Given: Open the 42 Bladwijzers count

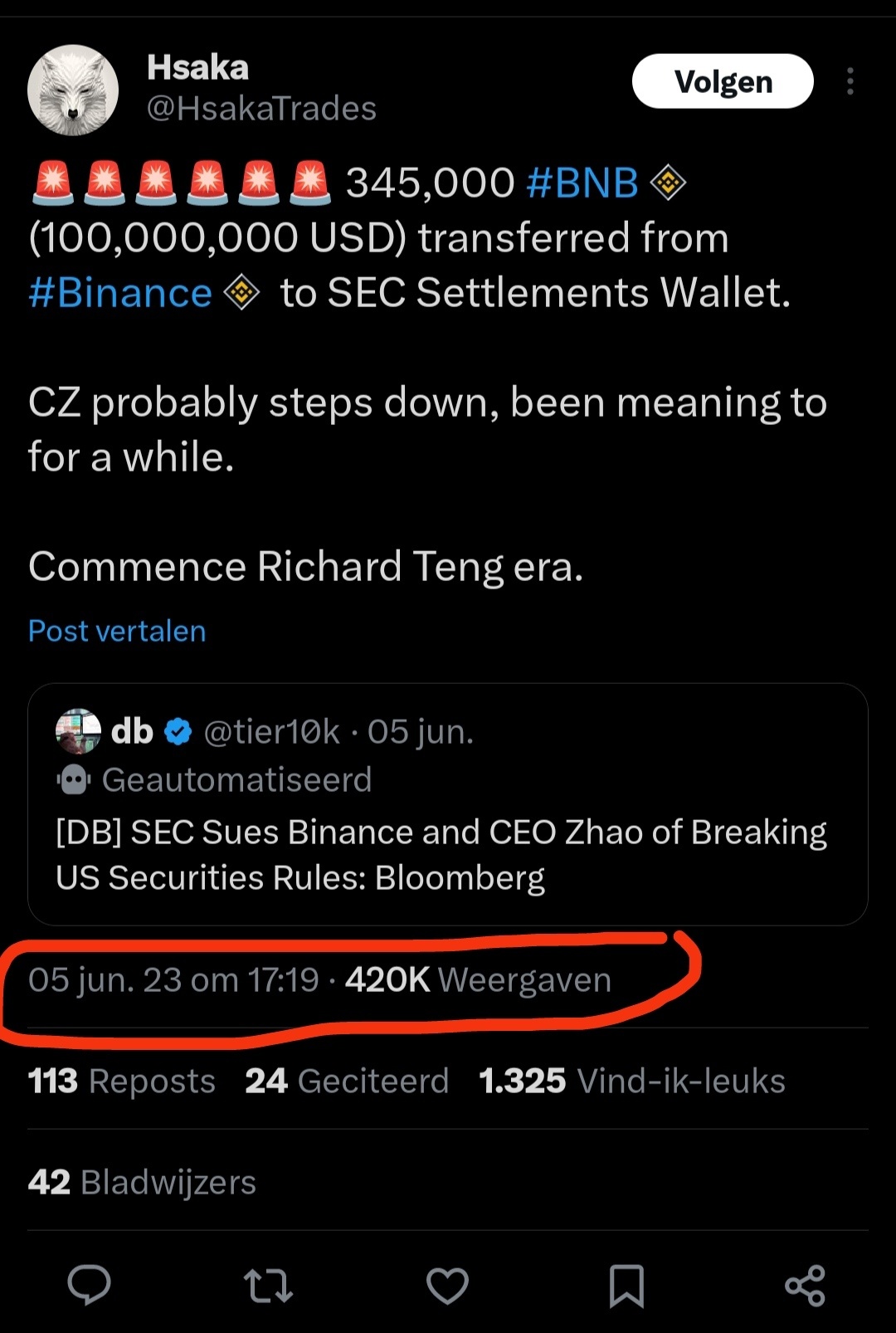Looking at the screenshot, I should 141,1182.
